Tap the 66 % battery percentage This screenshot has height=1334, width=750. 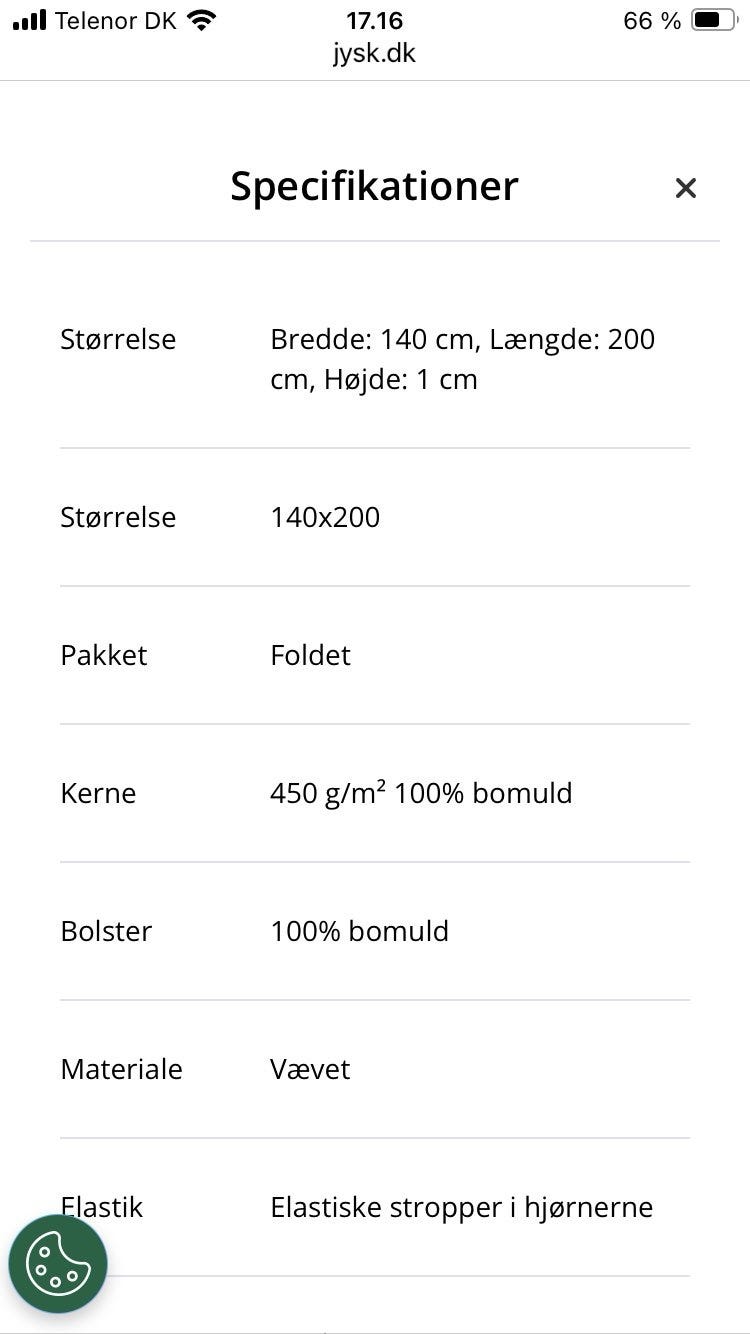[652, 19]
